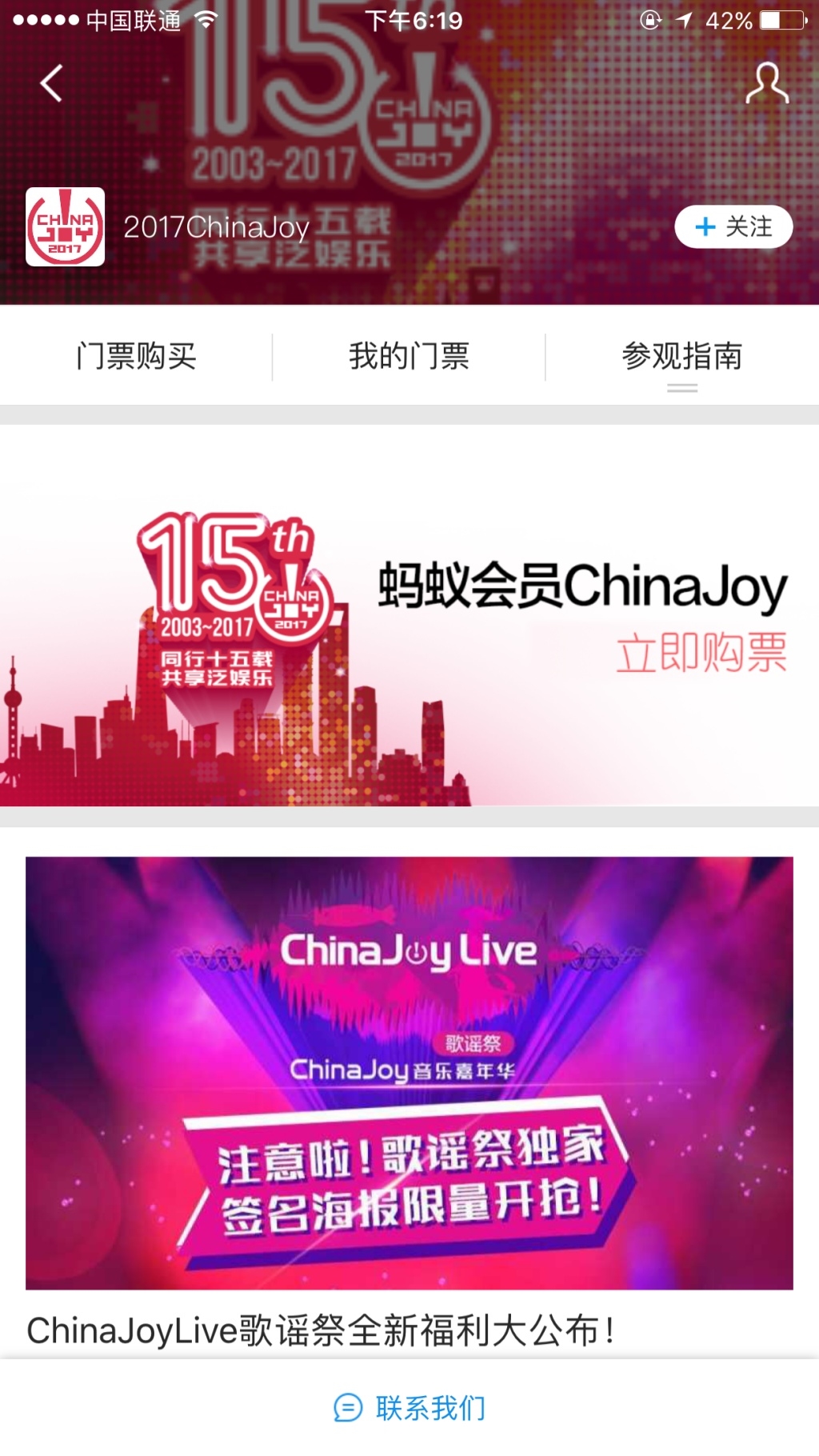Tap 联系我们 to contact the account
Image resolution: width=819 pixels, height=1456 pixels.
[x=409, y=1407]
